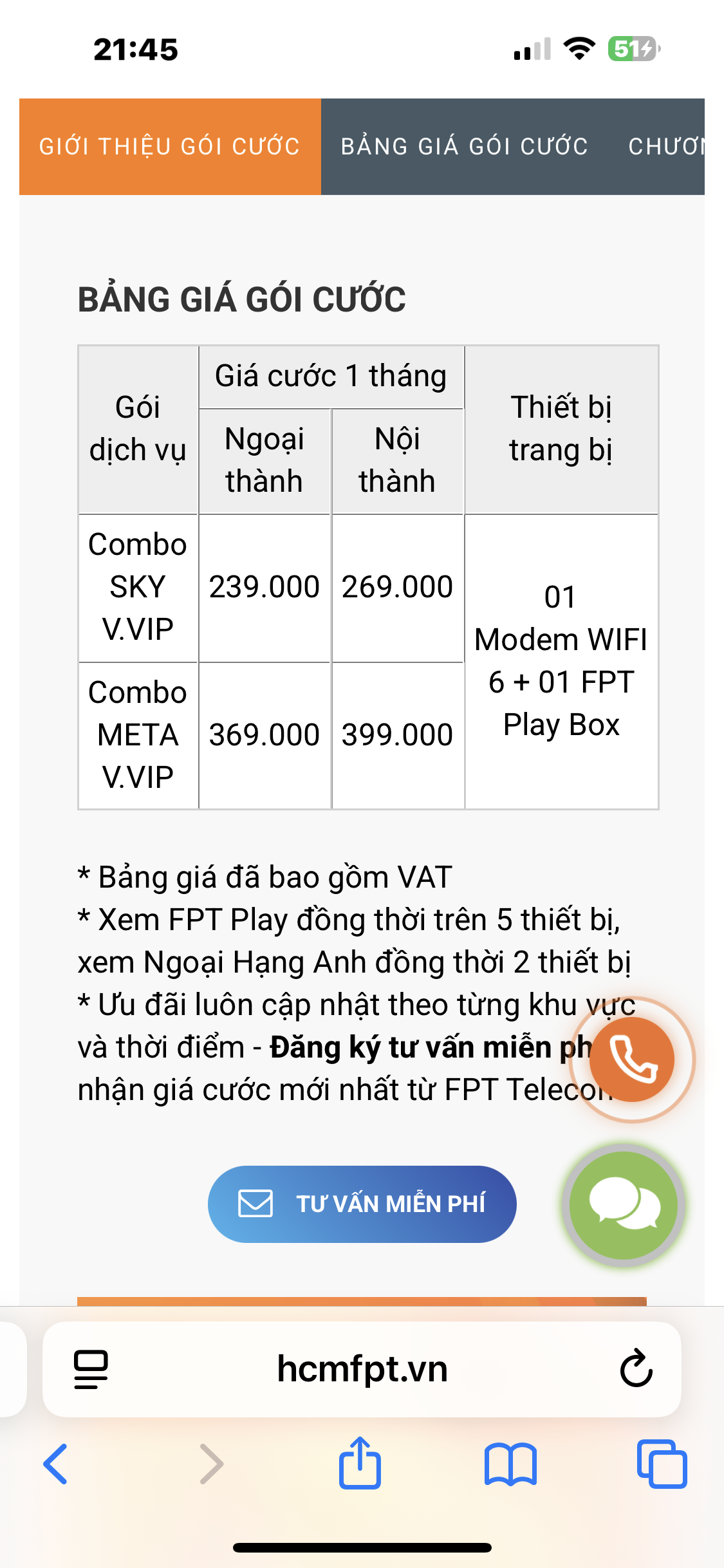
Task: Go back to the previous page
Action: (x=56, y=1464)
